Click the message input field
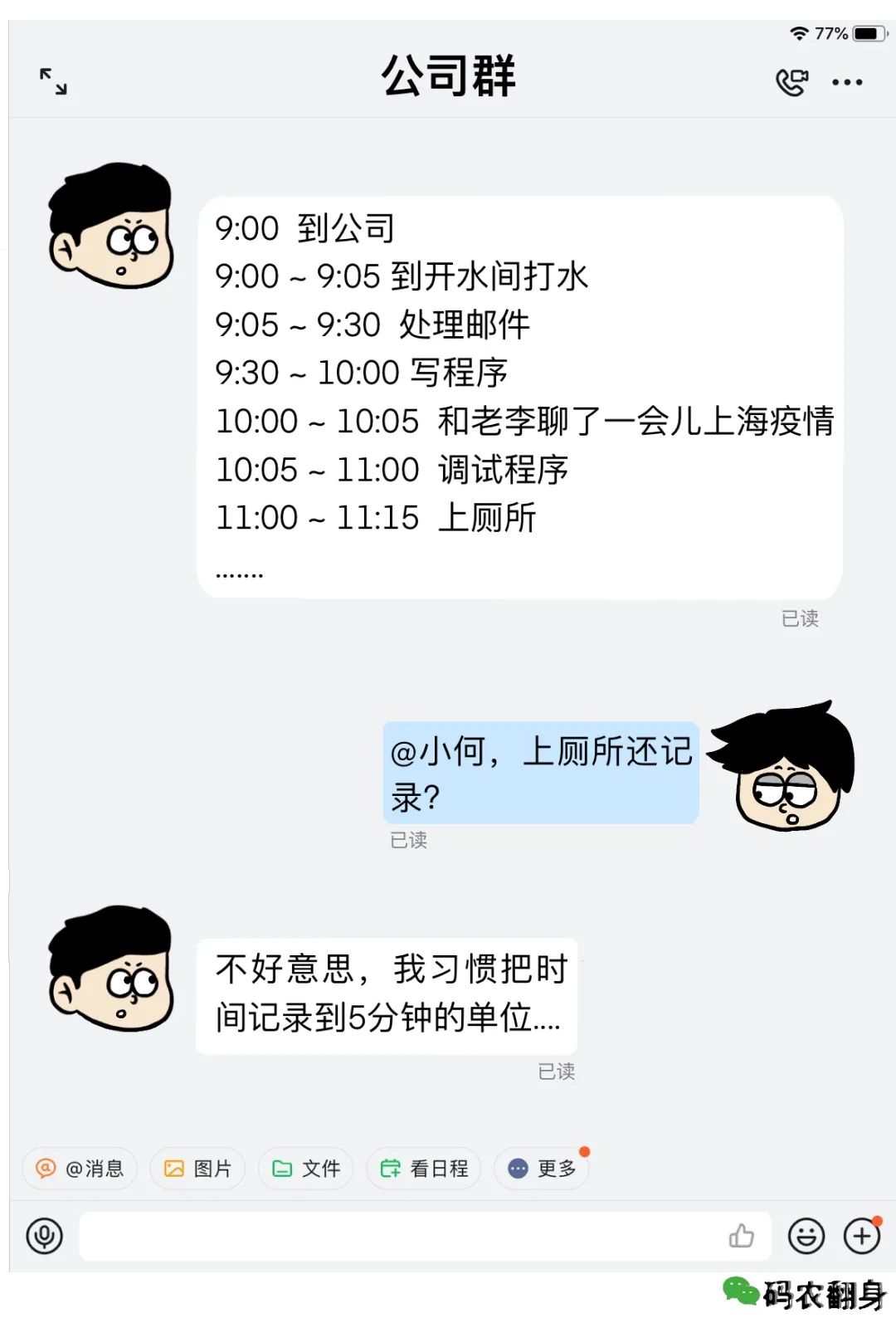Screen dimensions: 896x1318 [x=398, y=1236]
